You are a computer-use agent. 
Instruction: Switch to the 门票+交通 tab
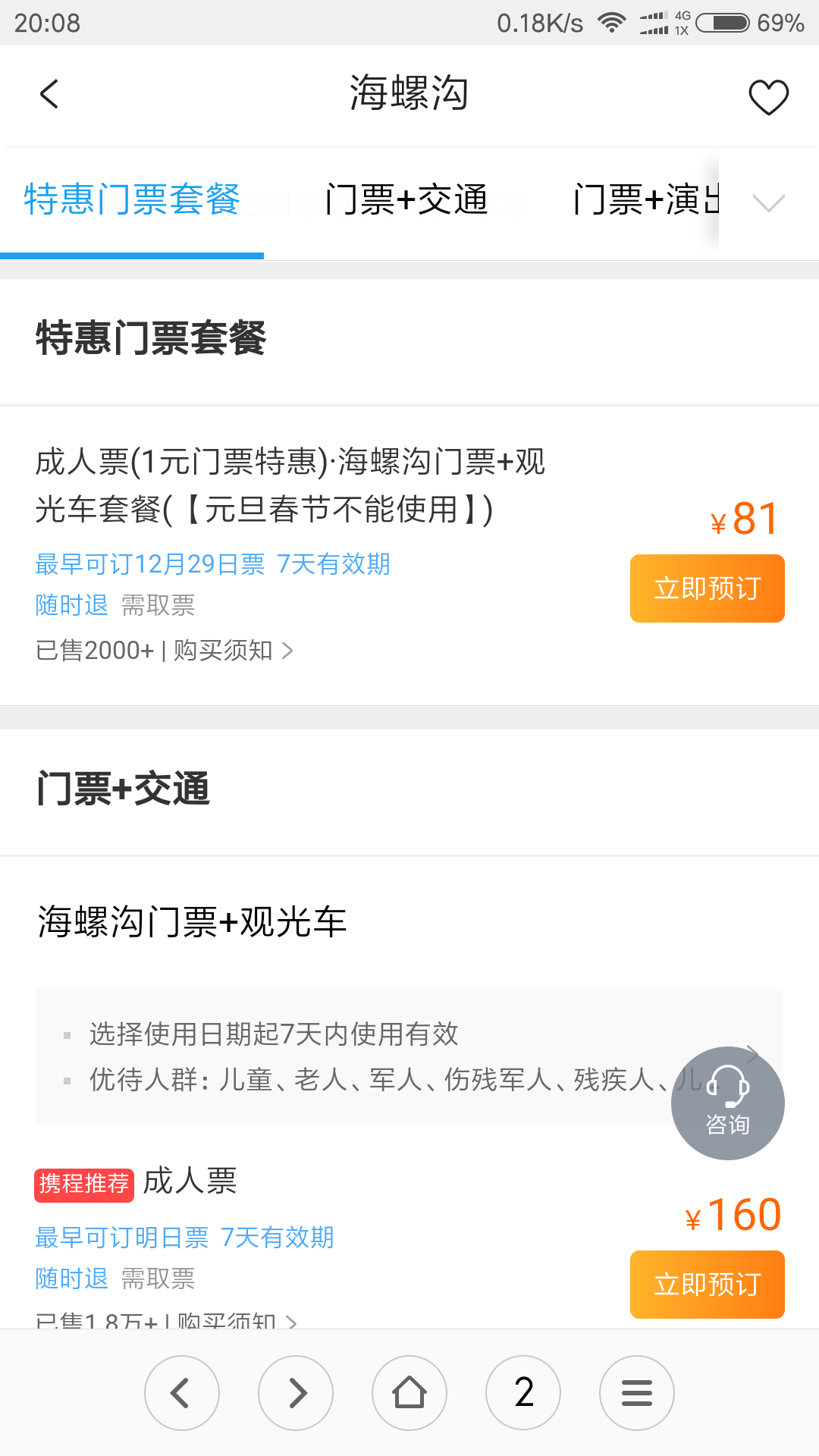pos(406,200)
